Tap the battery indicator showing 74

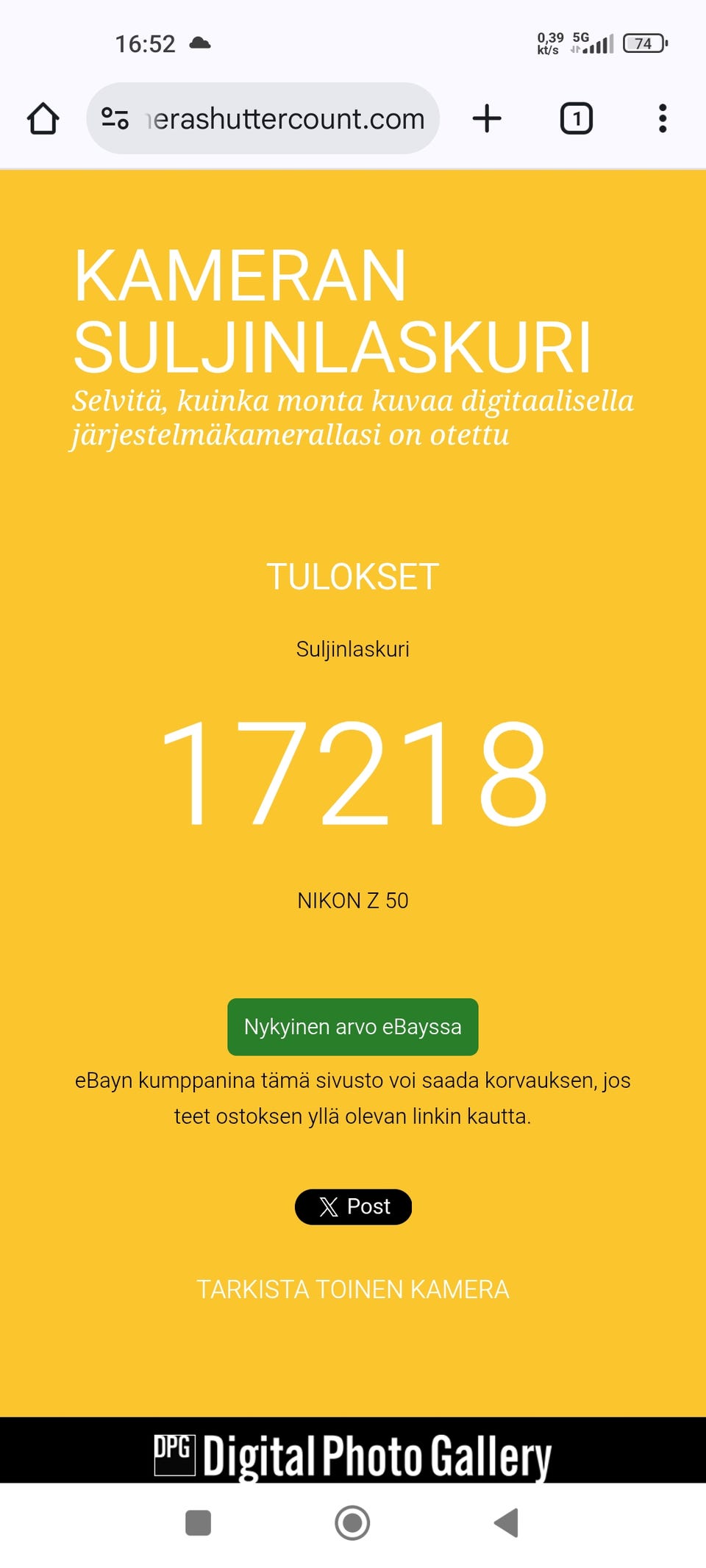coord(642,43)
